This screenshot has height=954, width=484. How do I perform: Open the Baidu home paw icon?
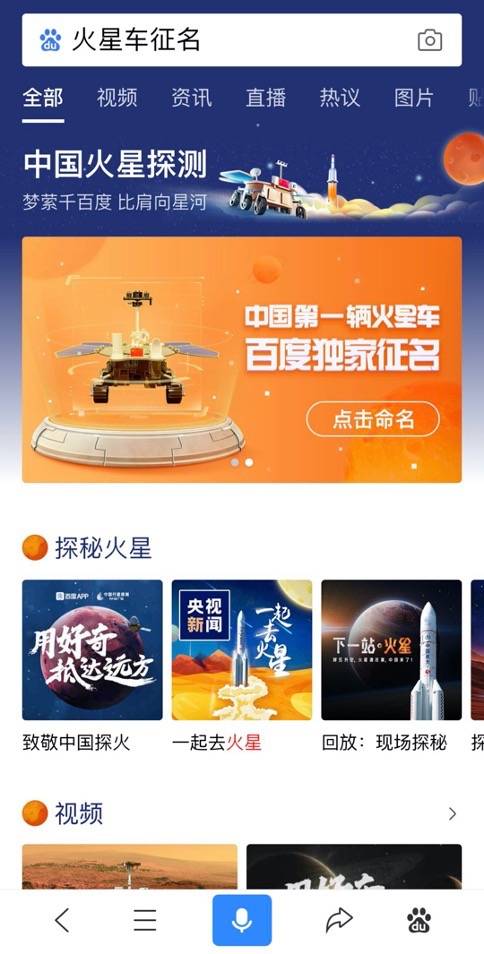click(419, 920)
